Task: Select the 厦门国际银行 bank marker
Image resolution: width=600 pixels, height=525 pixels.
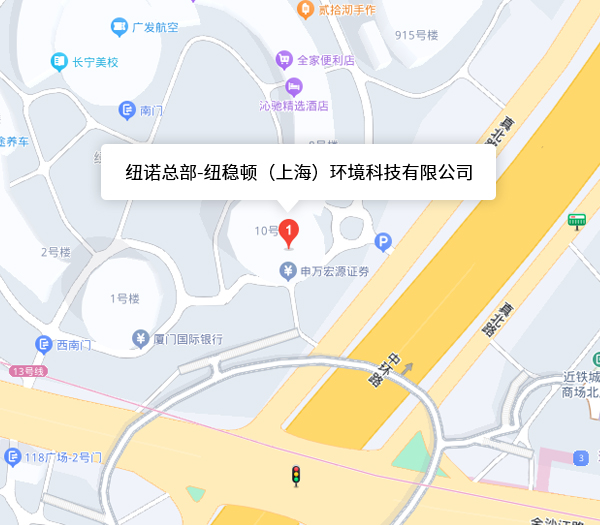Action: coord(141,340)
